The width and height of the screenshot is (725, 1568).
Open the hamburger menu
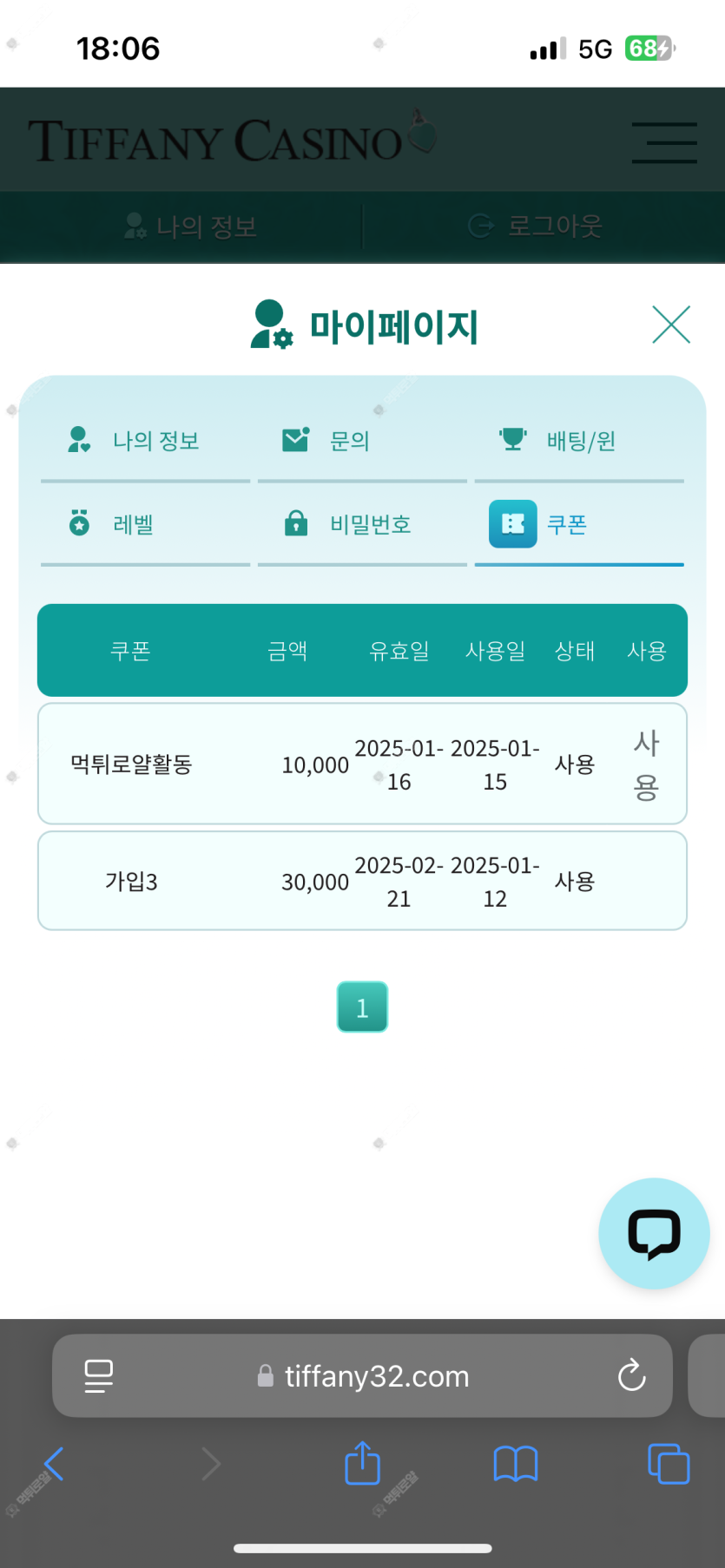(x=664, y=142)
